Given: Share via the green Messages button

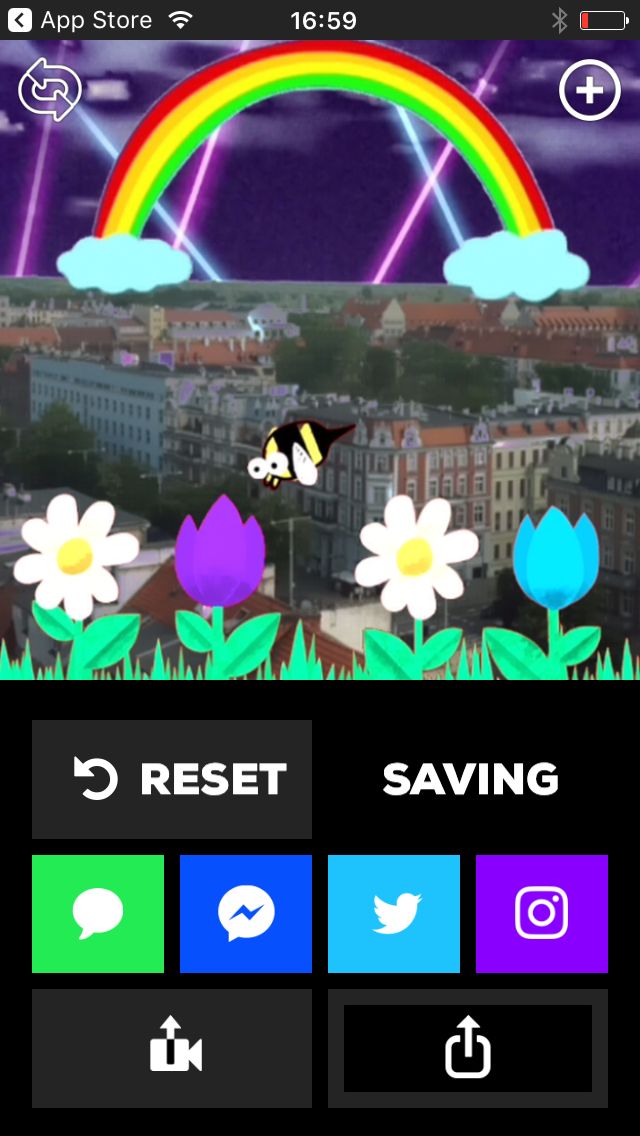Looking at the screenshot, I should pos(98,914).
